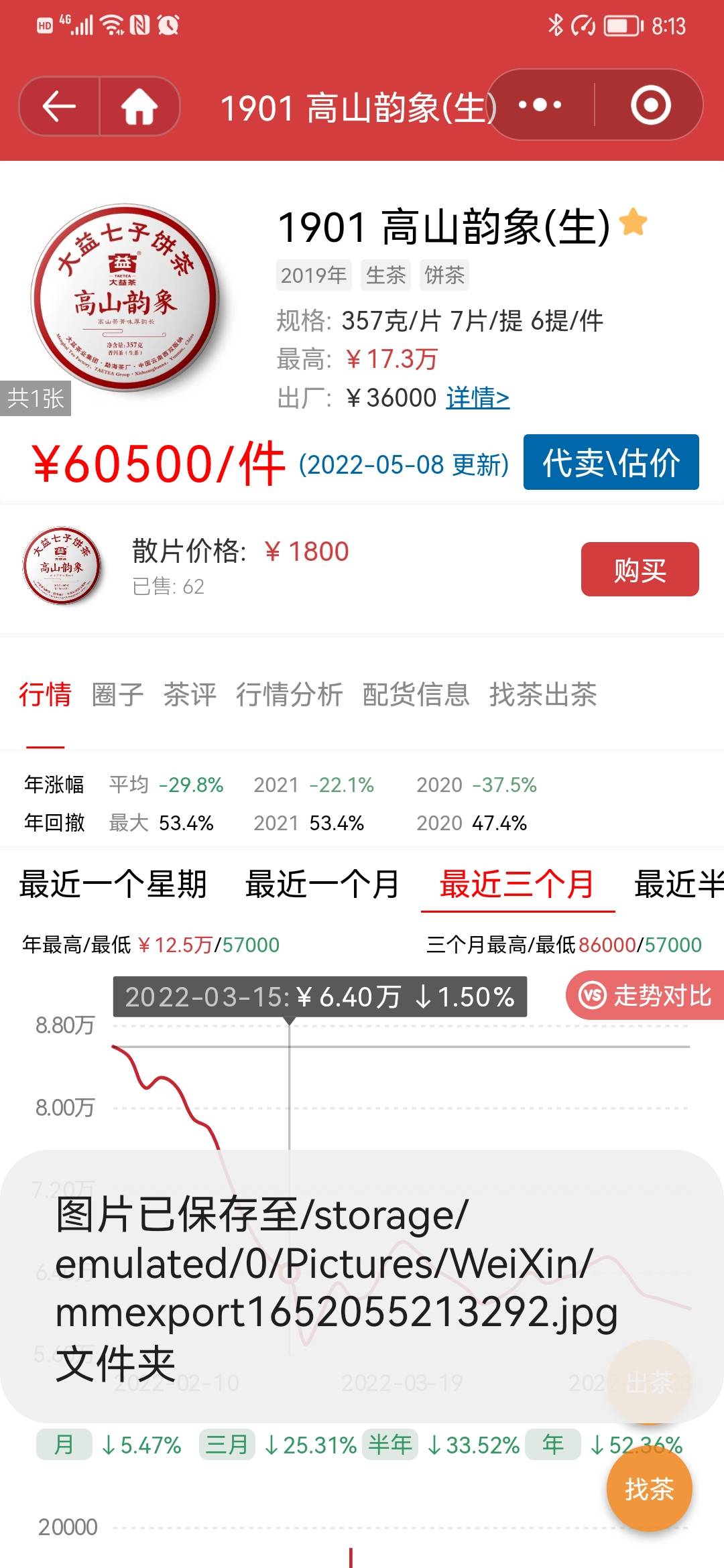Select the 行情 tab
724x1568 pixels.
click(x=45, y=694)
